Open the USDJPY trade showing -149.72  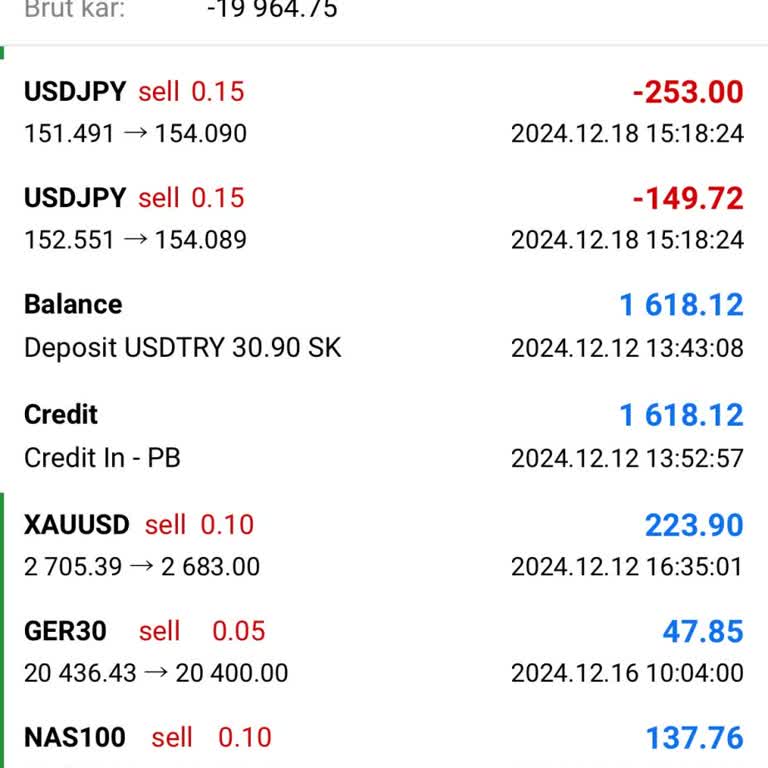coord(384,218)
